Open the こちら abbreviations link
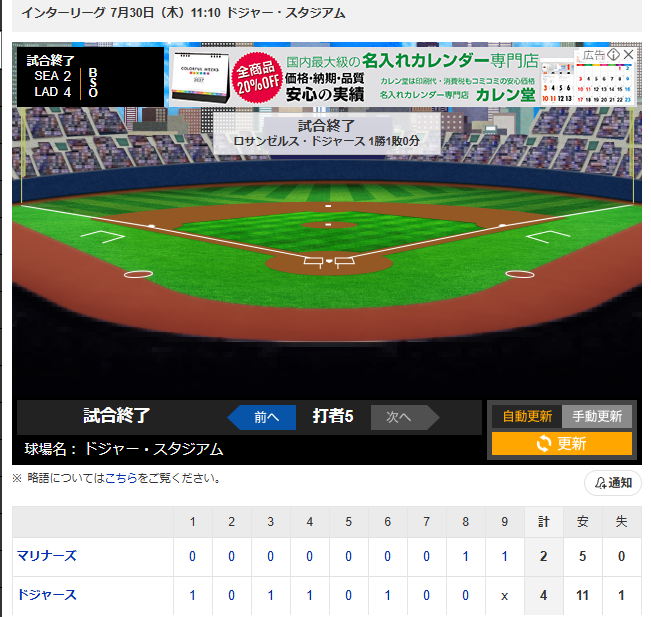The height and width of the screenshot is (617, 651). point(121,478)
